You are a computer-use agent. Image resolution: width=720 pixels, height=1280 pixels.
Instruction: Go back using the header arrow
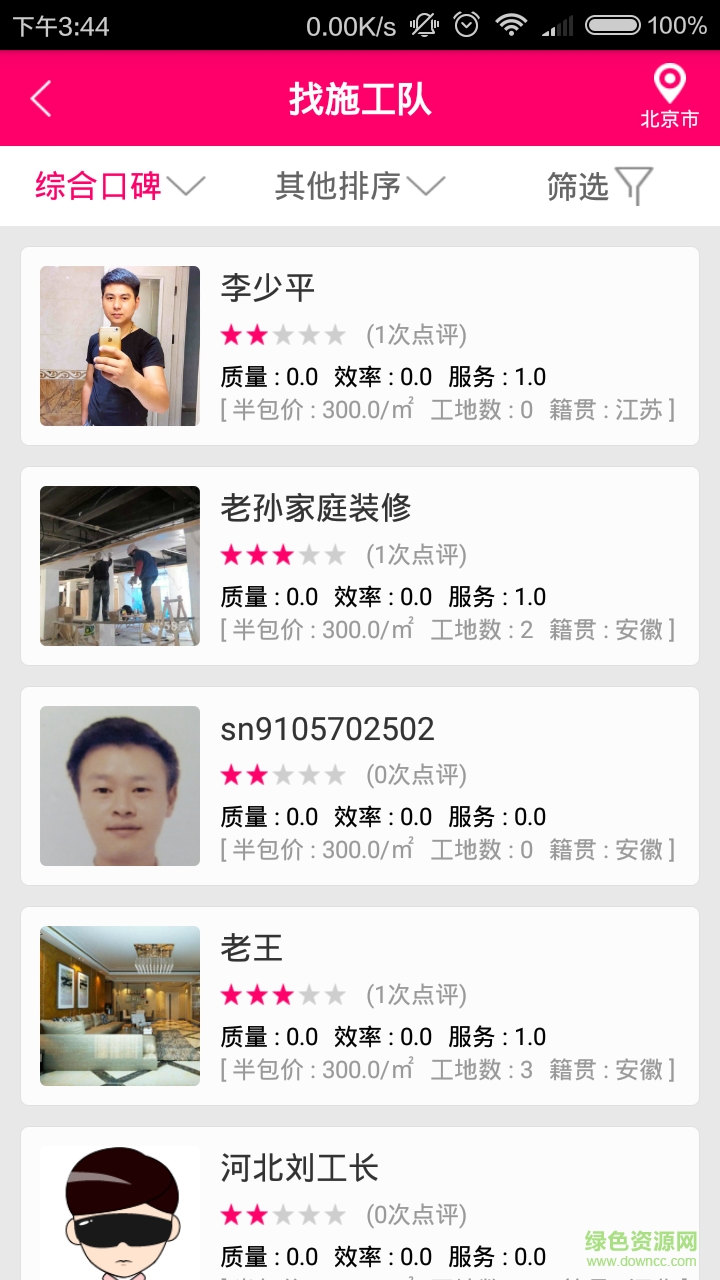coord(41,99)
